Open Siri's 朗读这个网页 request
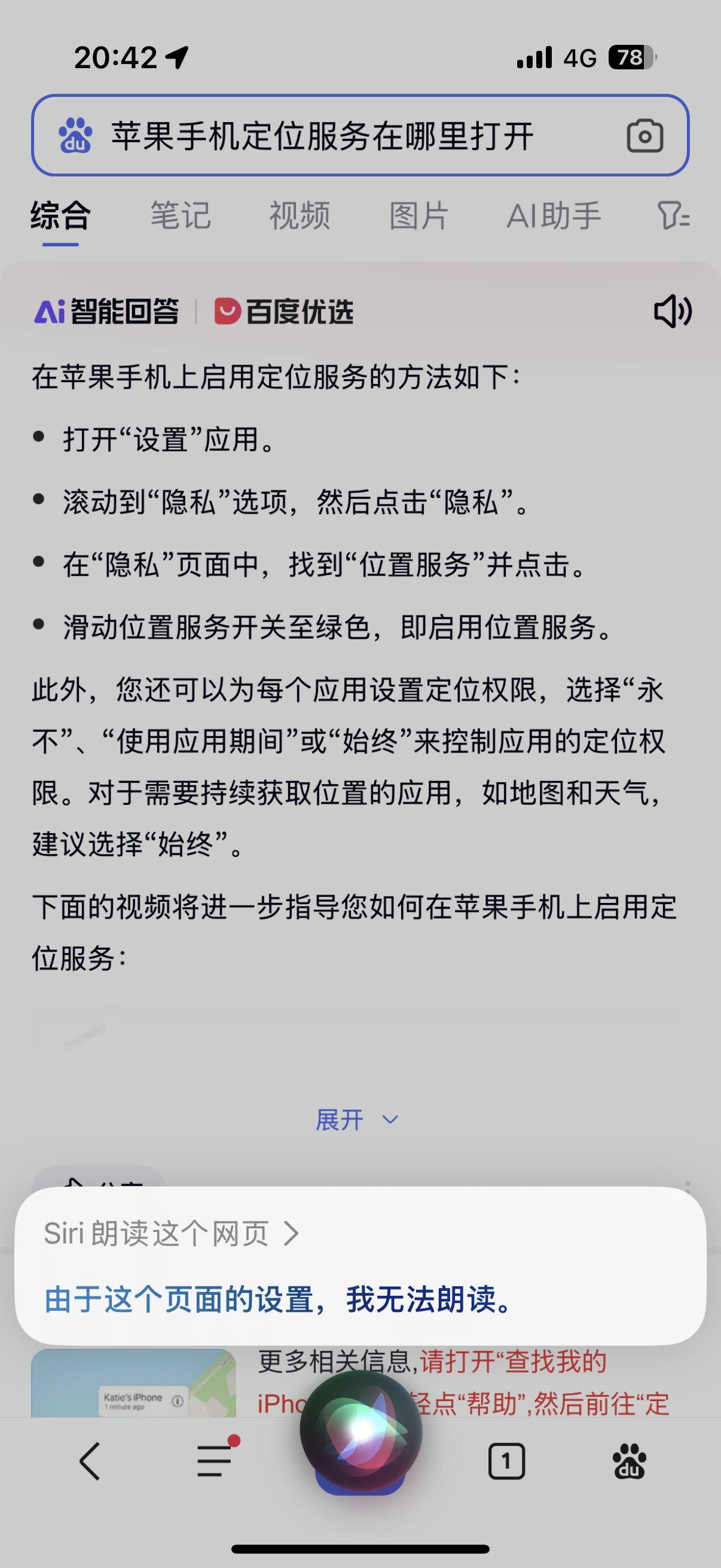721x1568 pixels. click(172, 1234)
